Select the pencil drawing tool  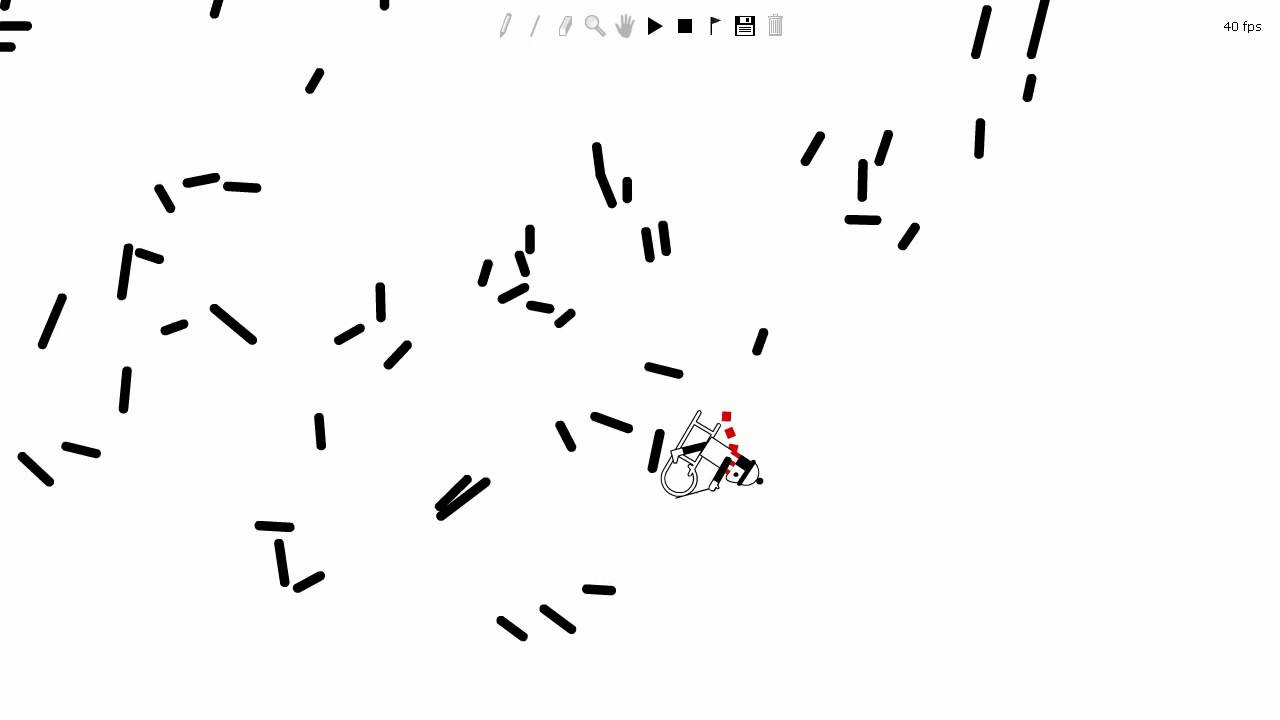[x=505, y=26]
